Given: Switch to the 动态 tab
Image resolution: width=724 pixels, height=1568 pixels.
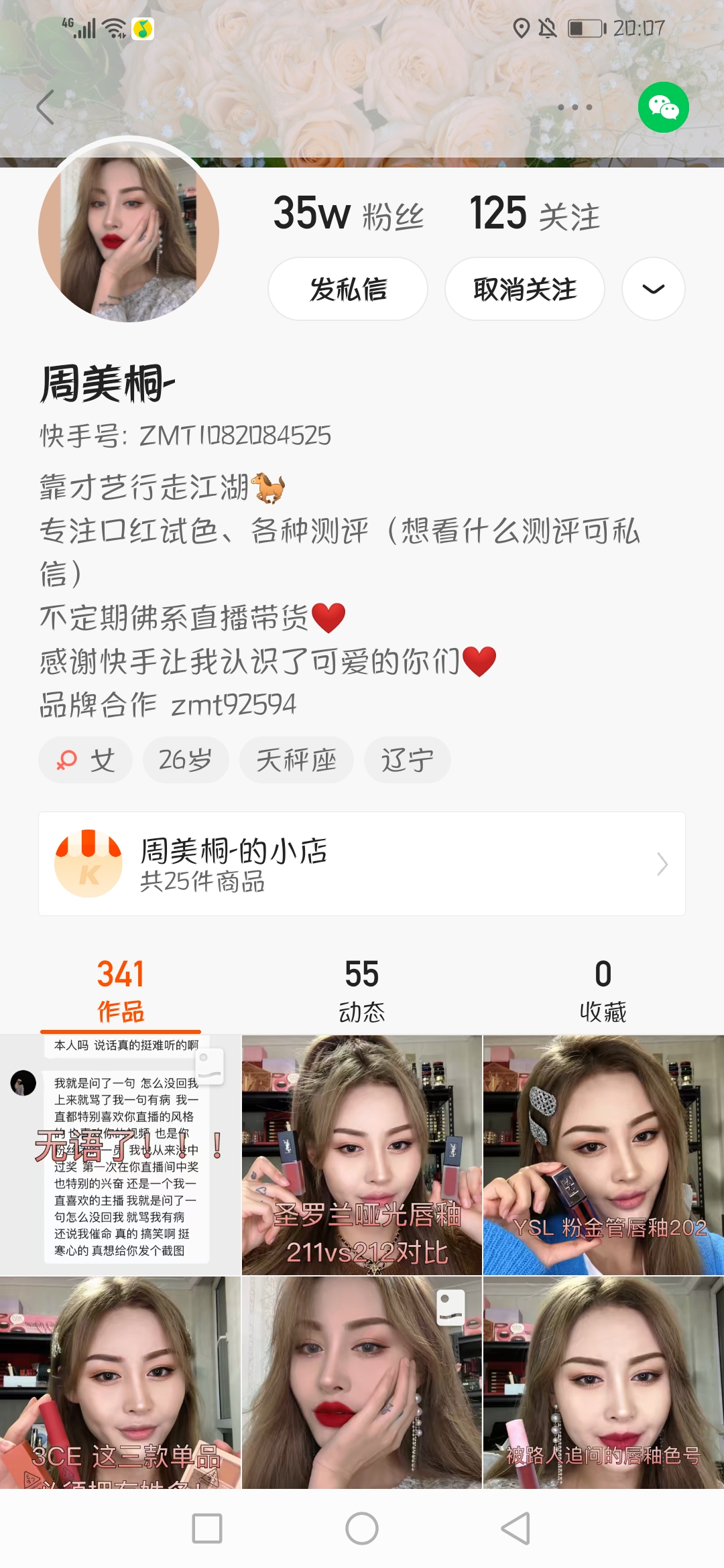Looking at the screenshot, I should [x=362, y=990].
